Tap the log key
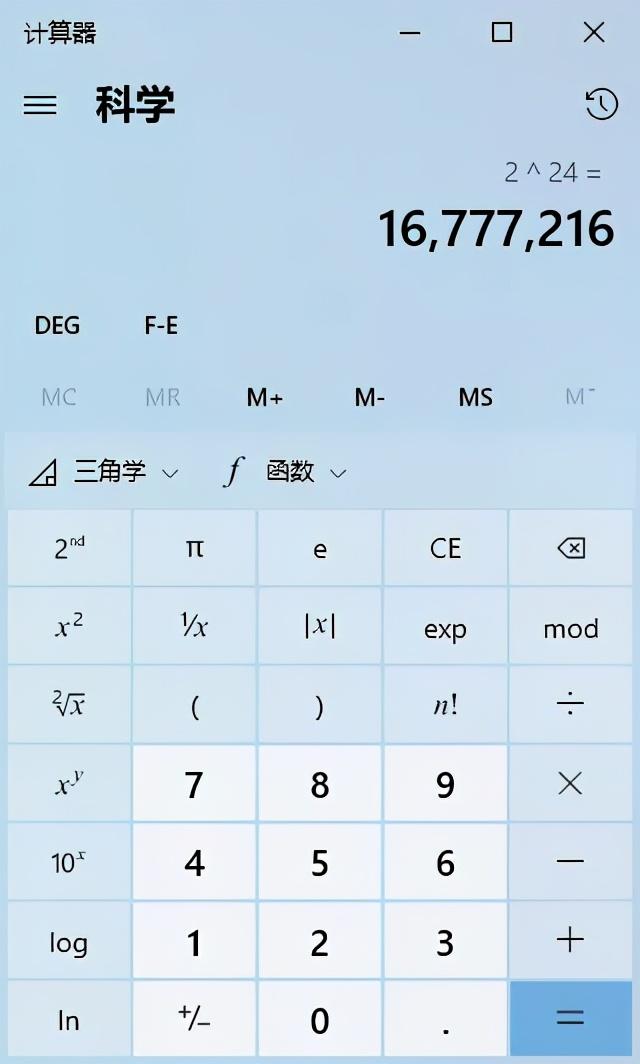This screenshot has height=1064, width=640. pos(69,942)
